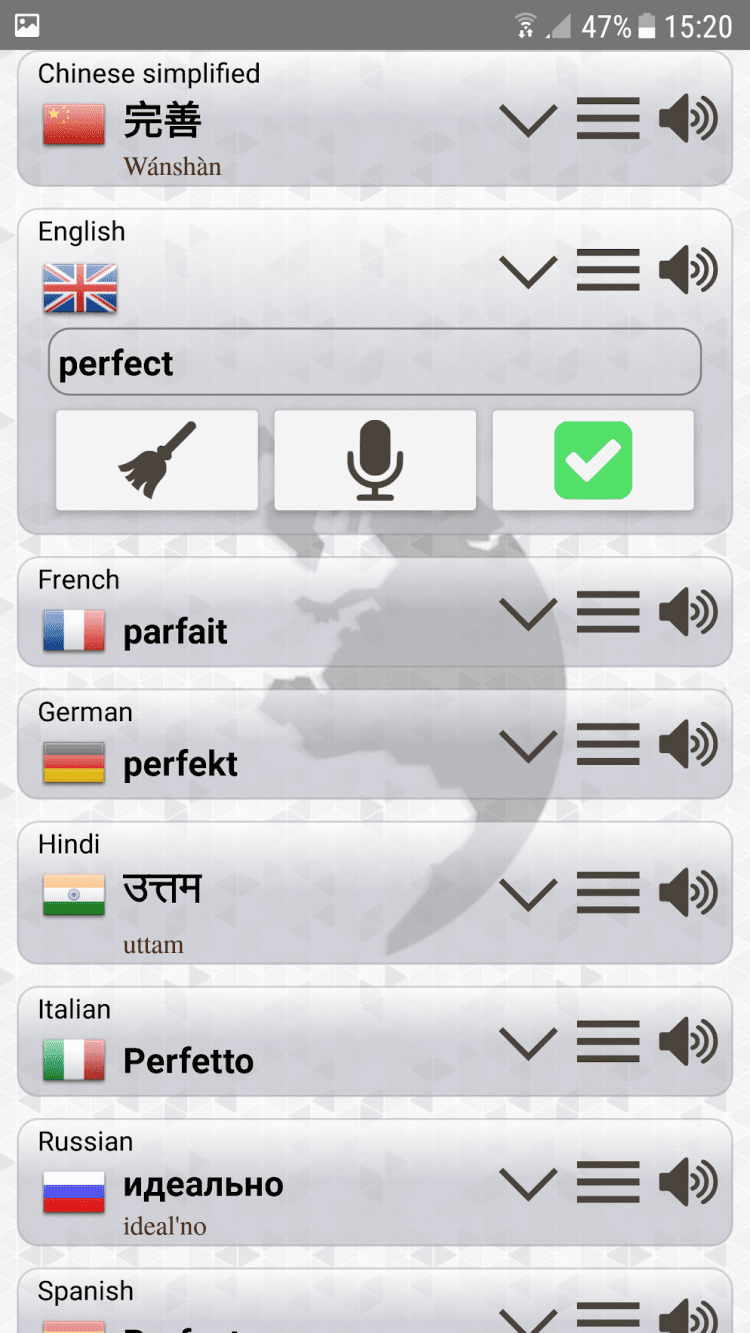The height and width of the screenshot is (1333, 750).
Task: Listen to the French translation parfait
Action: click(x=688, y=612)
